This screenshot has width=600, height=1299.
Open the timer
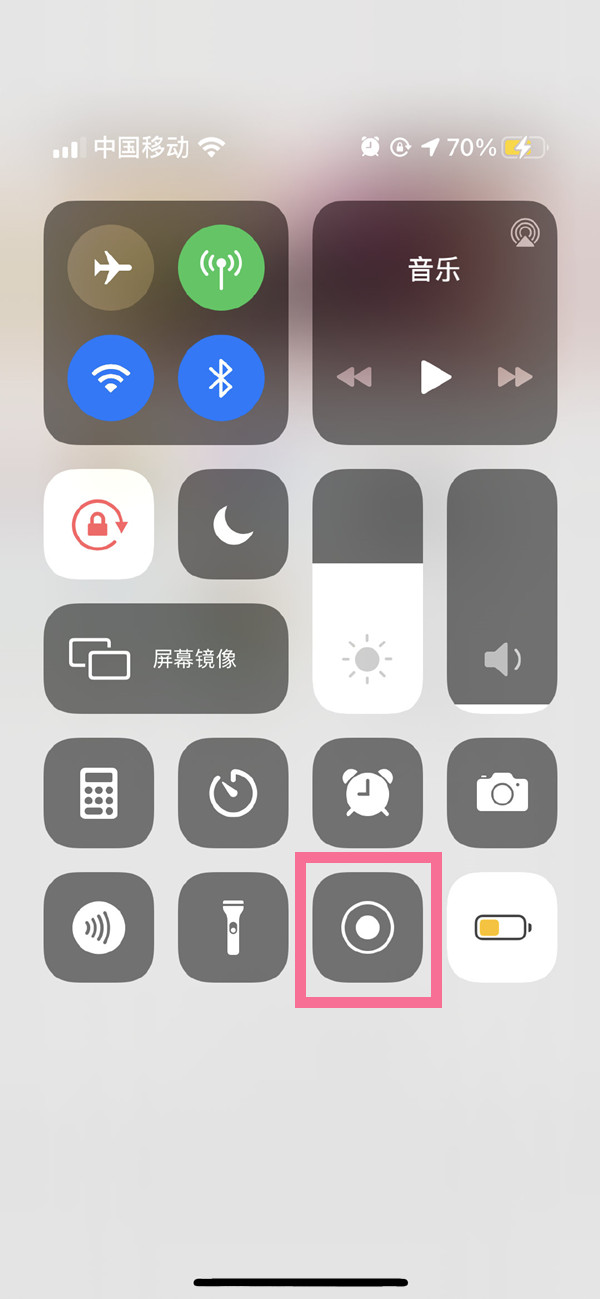[x=233, y=793]
